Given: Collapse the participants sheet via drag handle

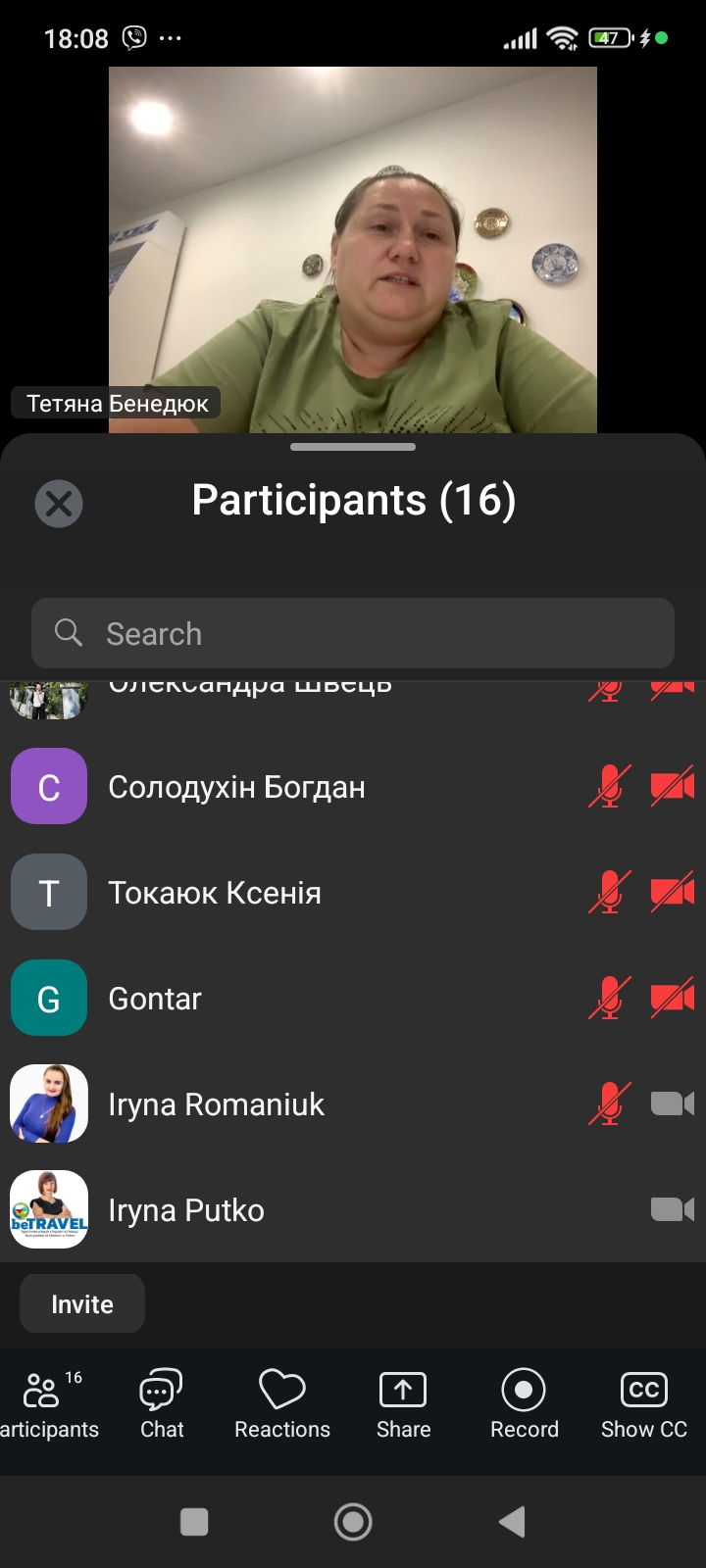Looking at the screenshot, I should pyautogui.click(x=353, y=446).
